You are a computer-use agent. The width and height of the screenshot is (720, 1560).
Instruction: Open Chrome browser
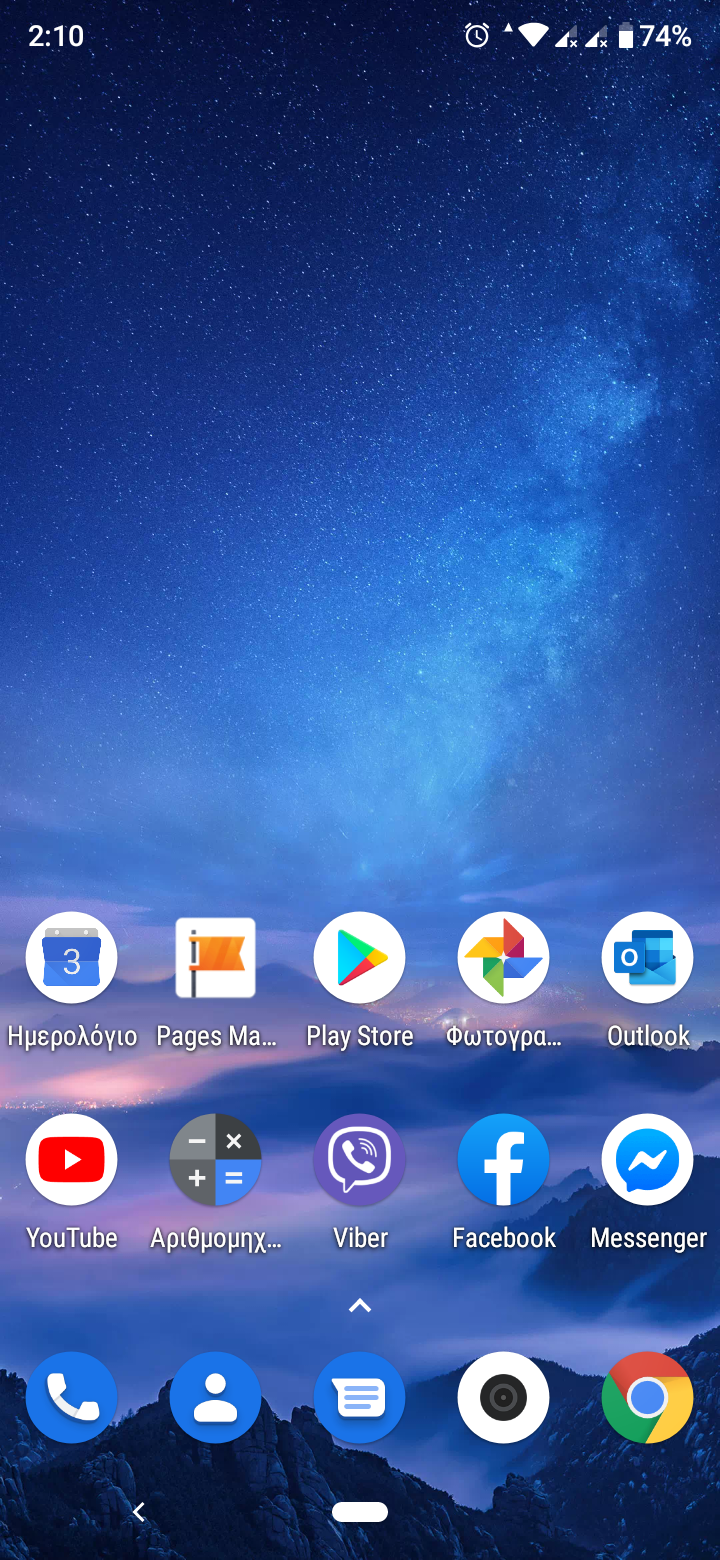pos(648,1398)
